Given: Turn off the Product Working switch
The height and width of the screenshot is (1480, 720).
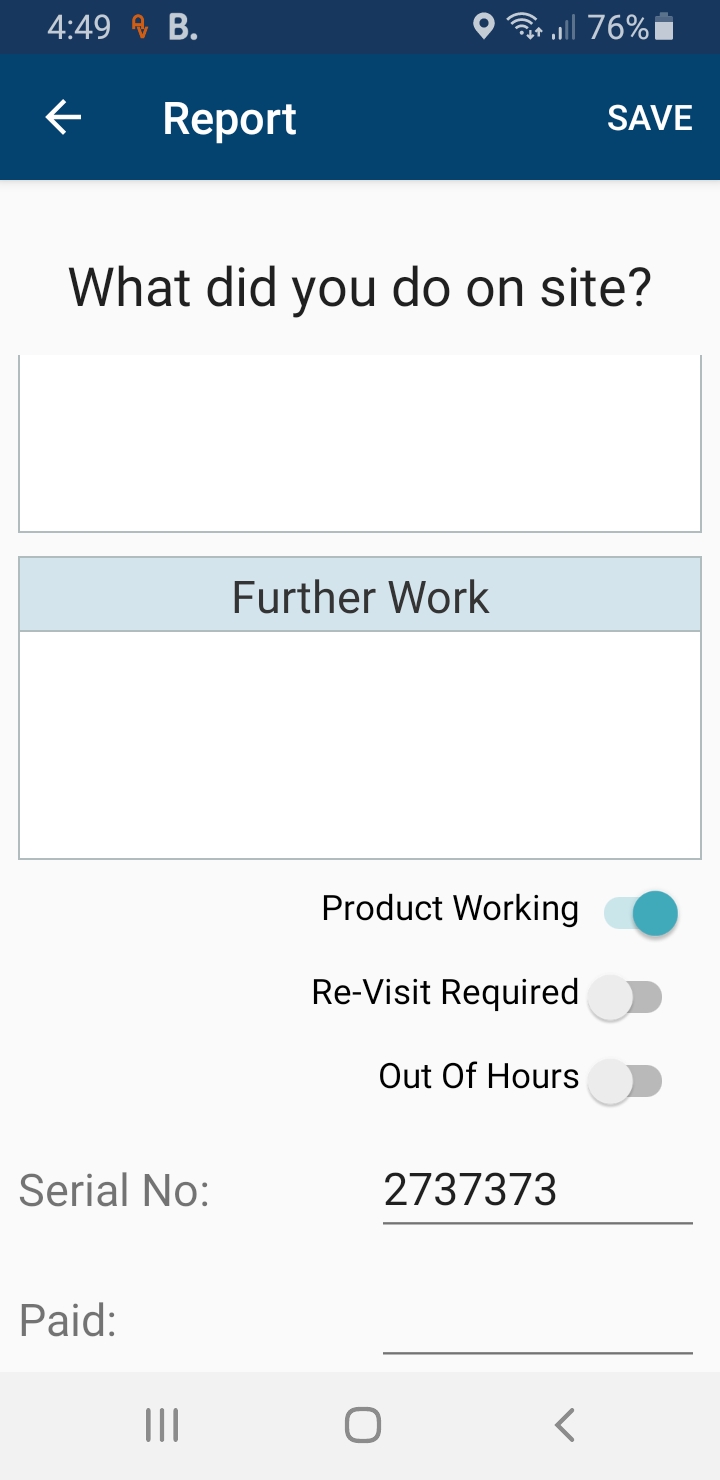Looking at the screenshot, I should click(x=641, y=913).
